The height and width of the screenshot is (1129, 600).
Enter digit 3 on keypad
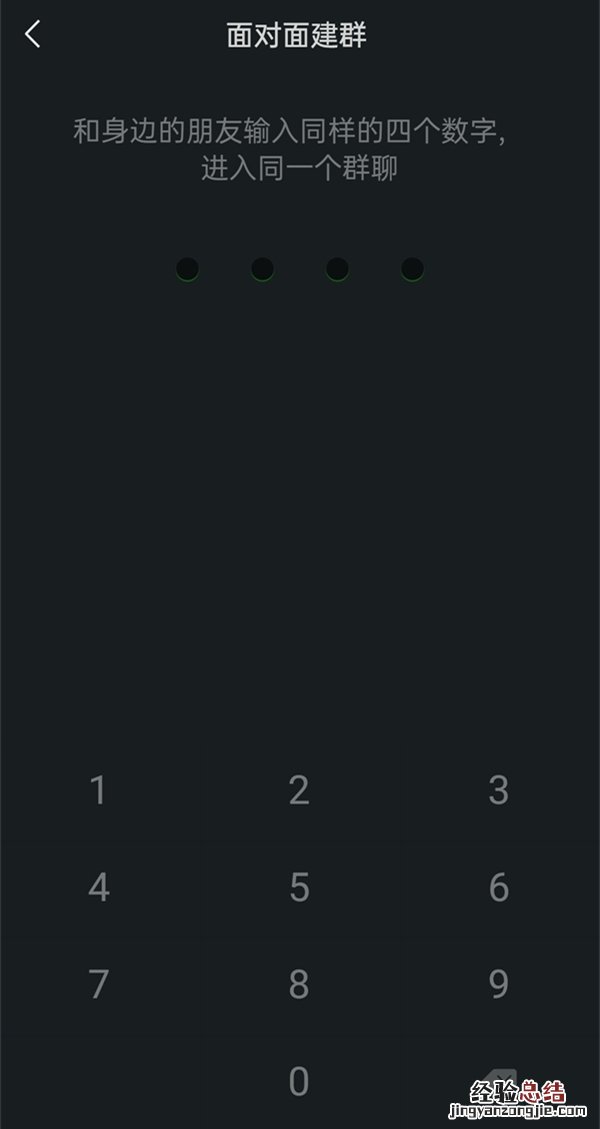[498, 790]
